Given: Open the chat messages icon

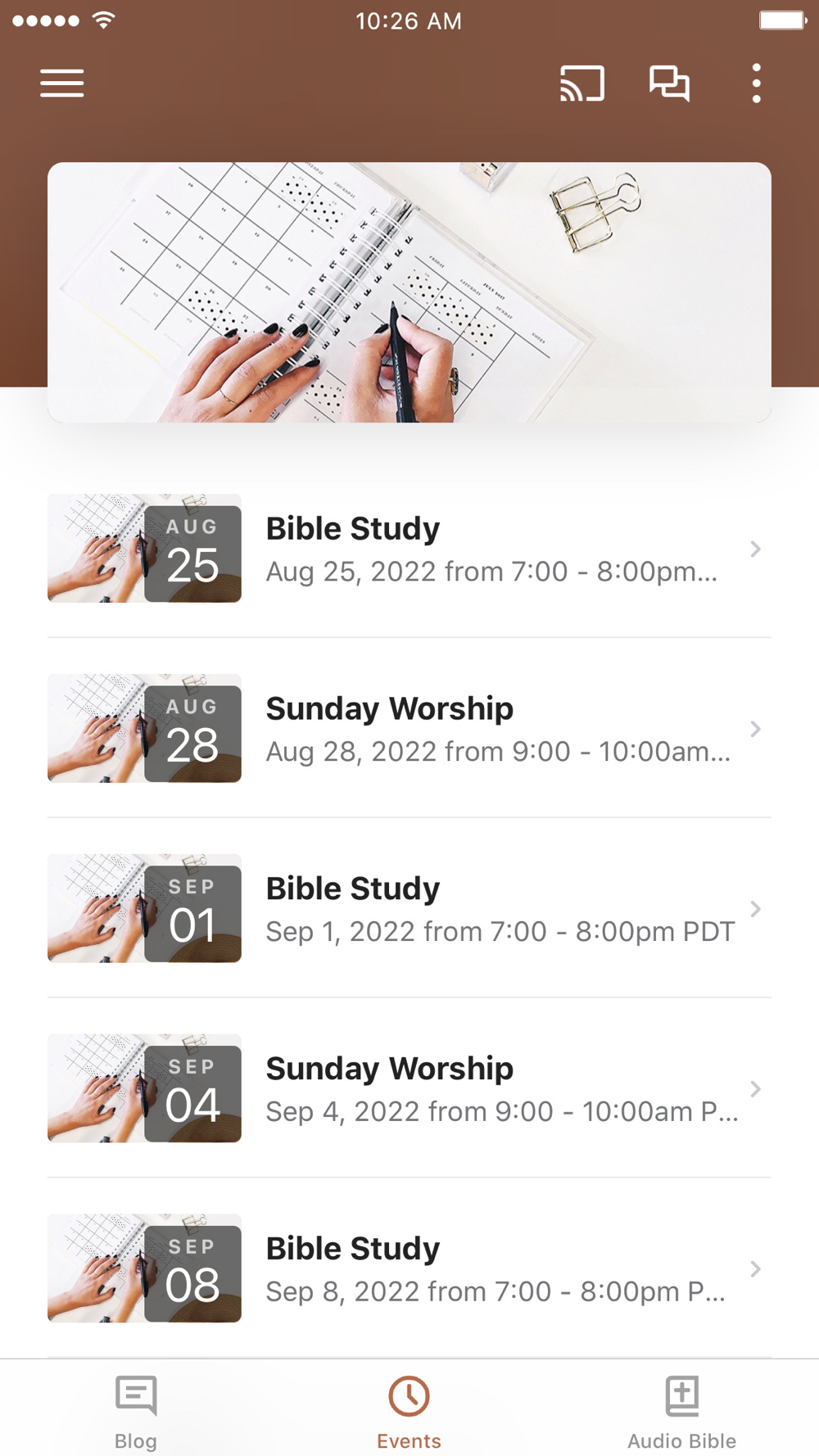Looking at the screenshot, I should (x=669, y=84).
